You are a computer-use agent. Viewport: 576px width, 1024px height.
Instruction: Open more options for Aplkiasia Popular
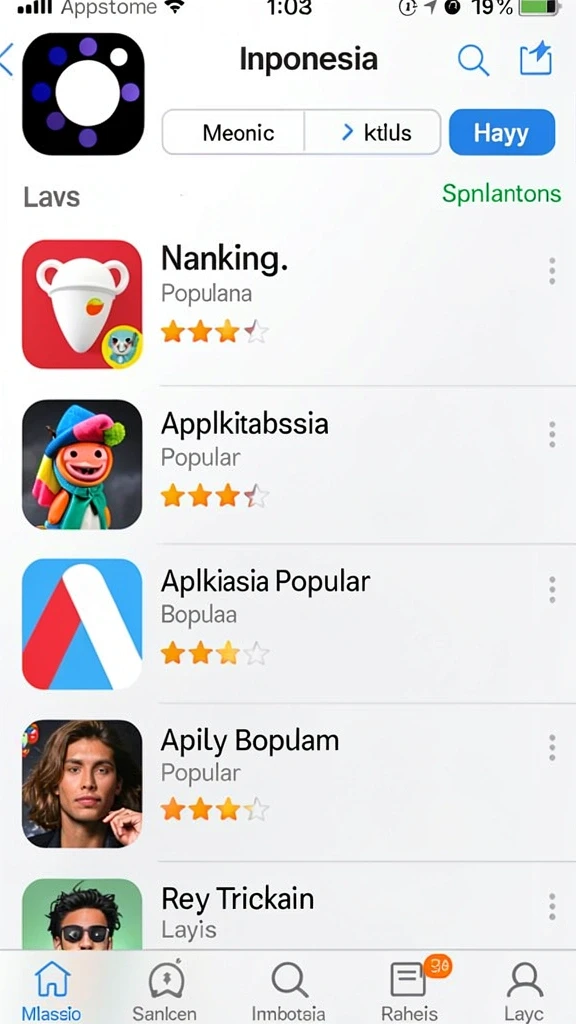coord(552,590)
